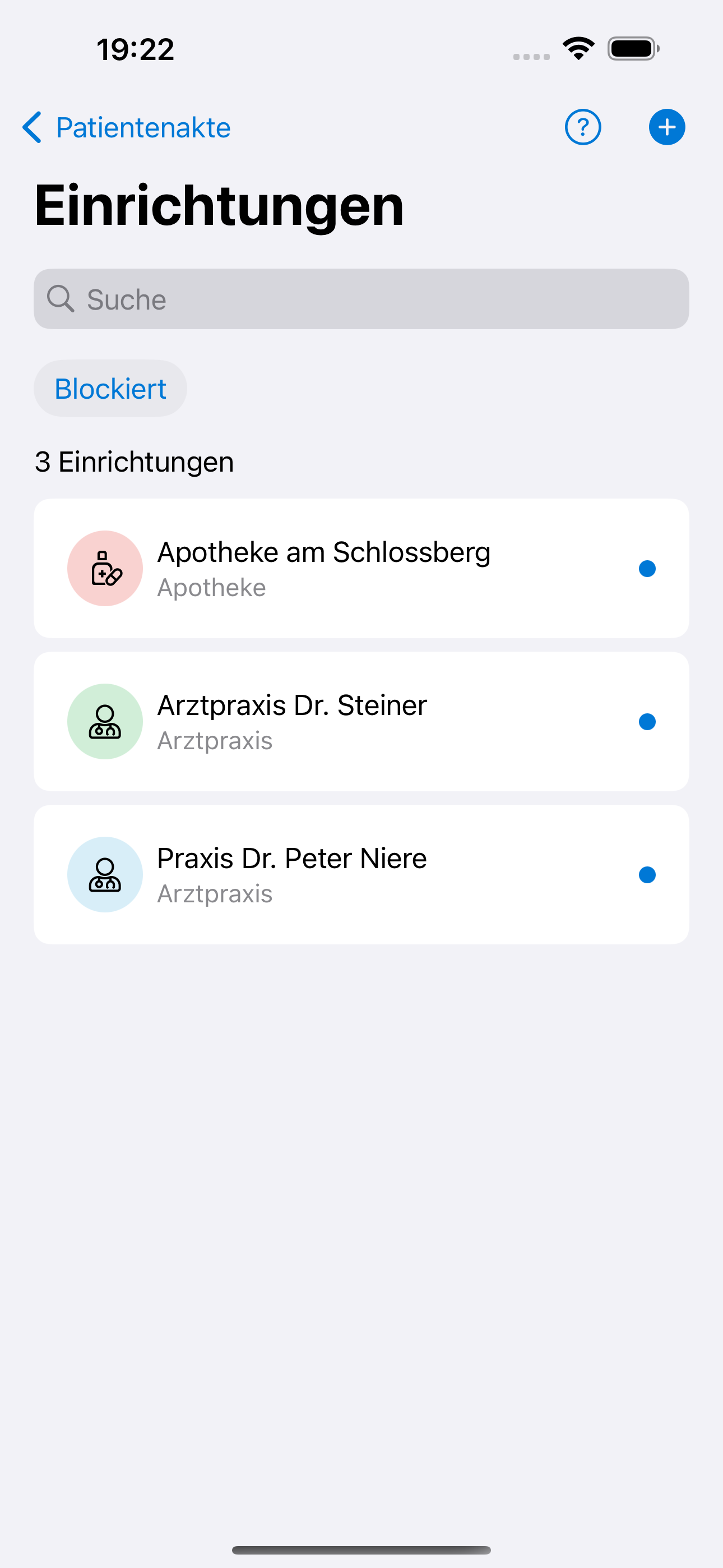723x1568 pixels.
Task: Open Apotheke am Schlossberg
Action: [361, 569]
